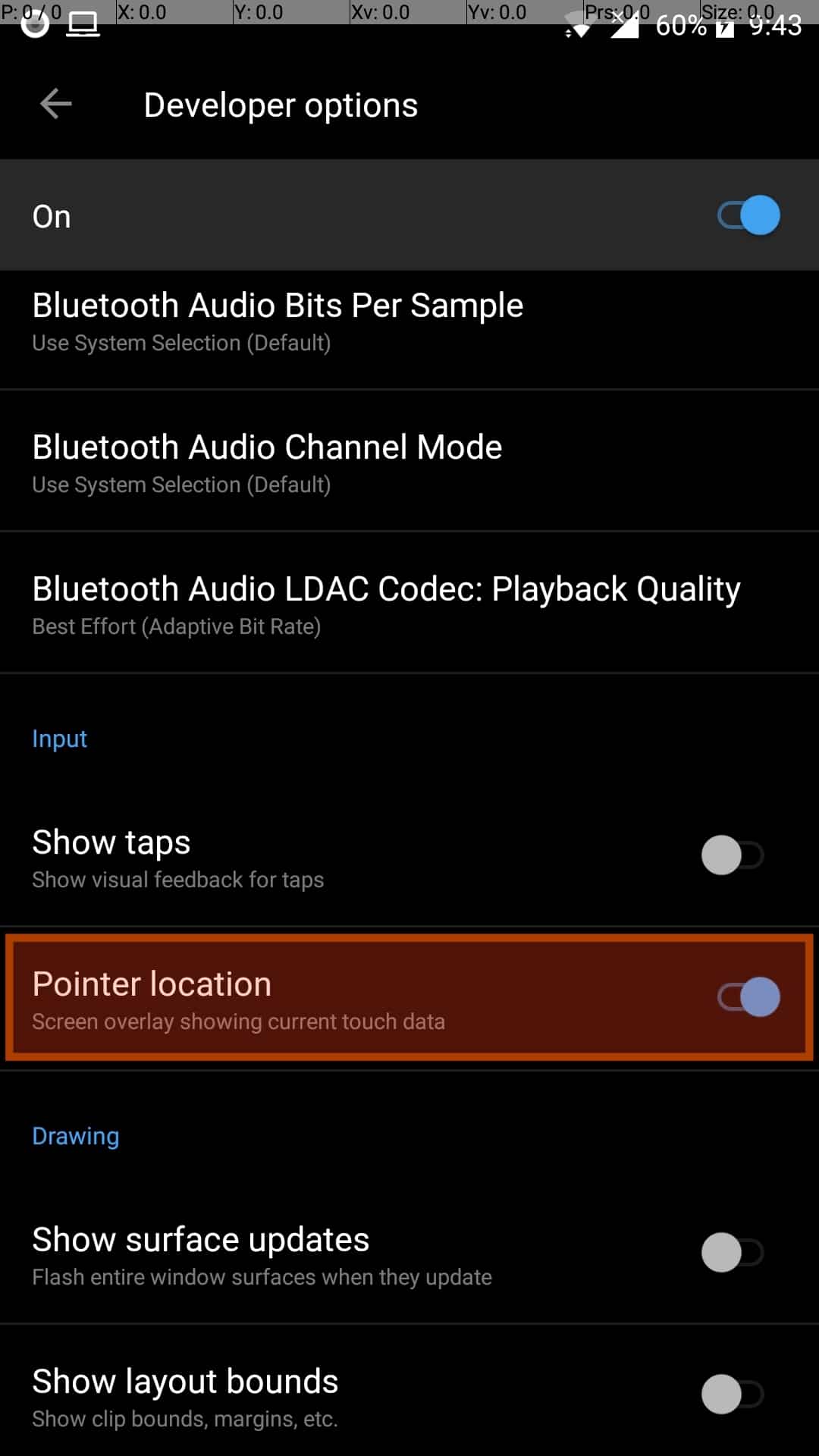The width and height of the screenshot is (819, 1456).
Task: Turn on Show surface updates
Action: (x=732, y=1253)
